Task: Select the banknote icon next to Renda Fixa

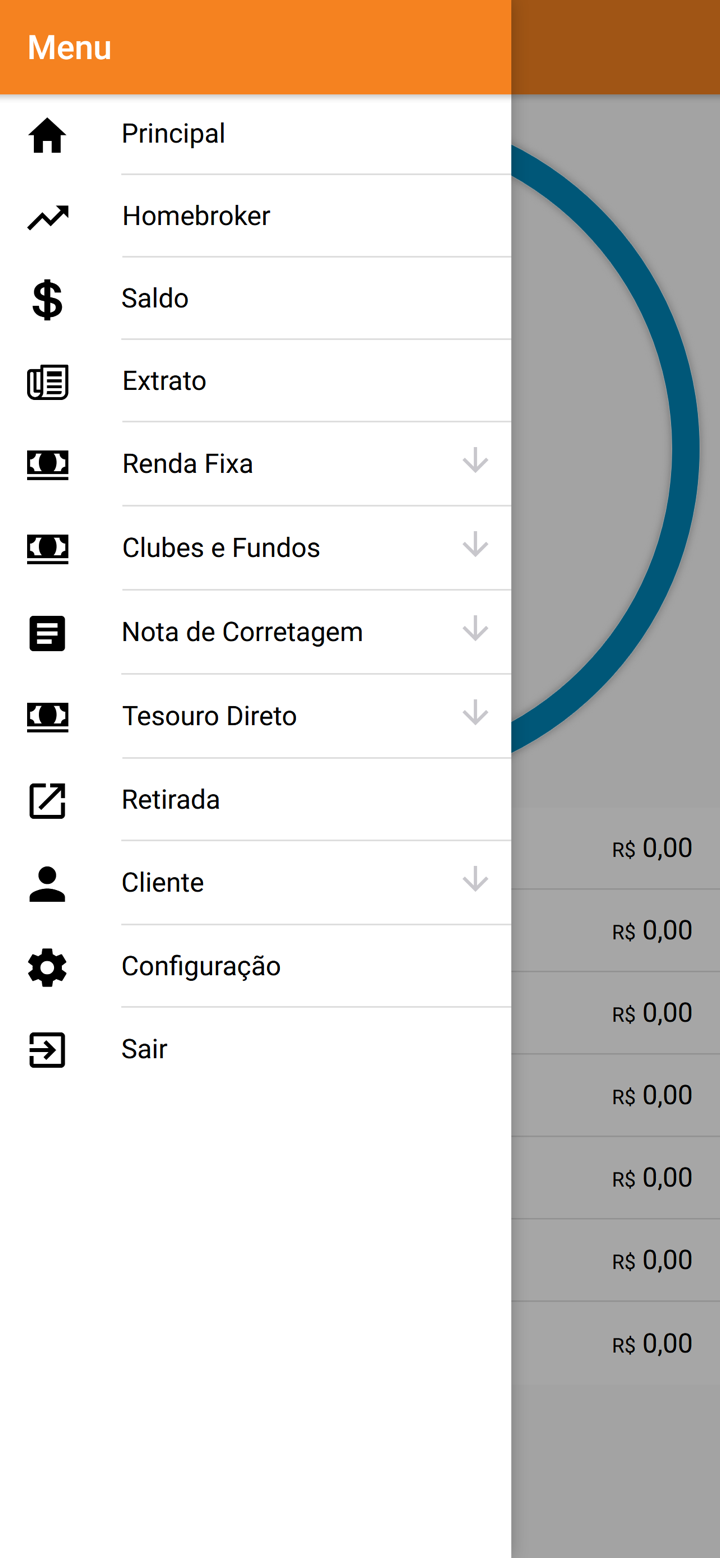Action: [46, 464]
